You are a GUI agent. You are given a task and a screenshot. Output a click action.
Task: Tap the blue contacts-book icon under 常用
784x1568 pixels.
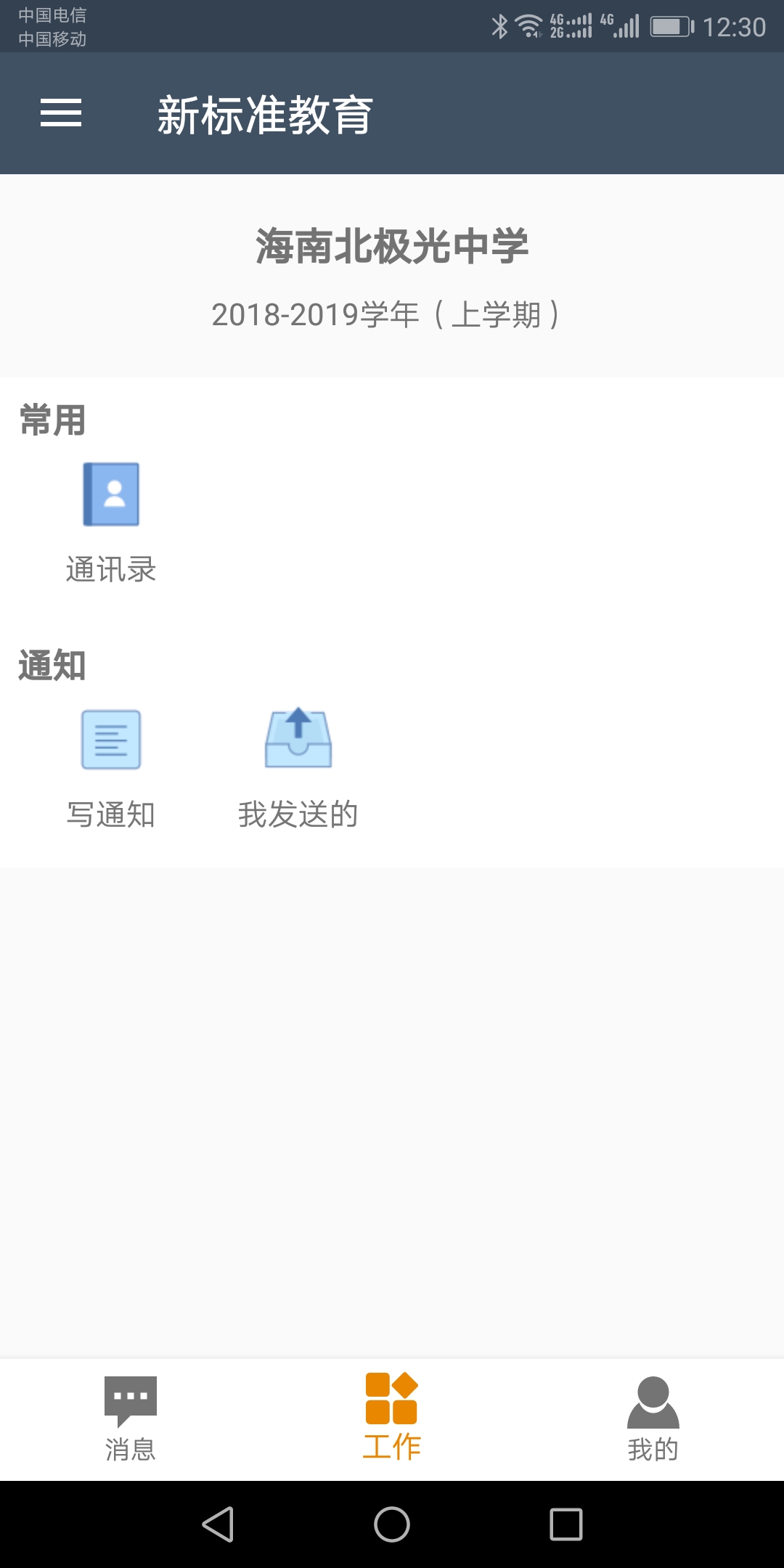[110, 494]
